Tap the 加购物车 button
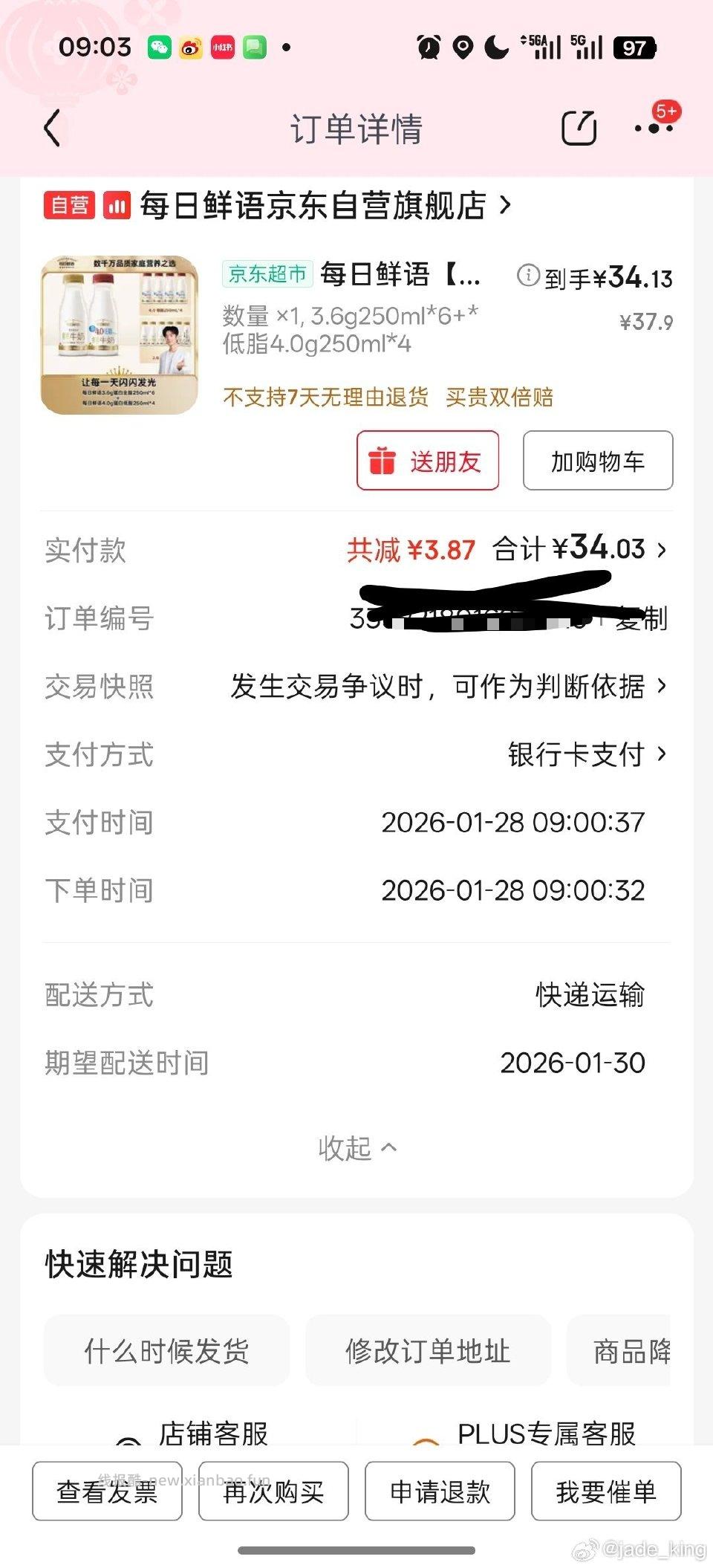This screenshot has width=713, height=1568. pos(598,461)
